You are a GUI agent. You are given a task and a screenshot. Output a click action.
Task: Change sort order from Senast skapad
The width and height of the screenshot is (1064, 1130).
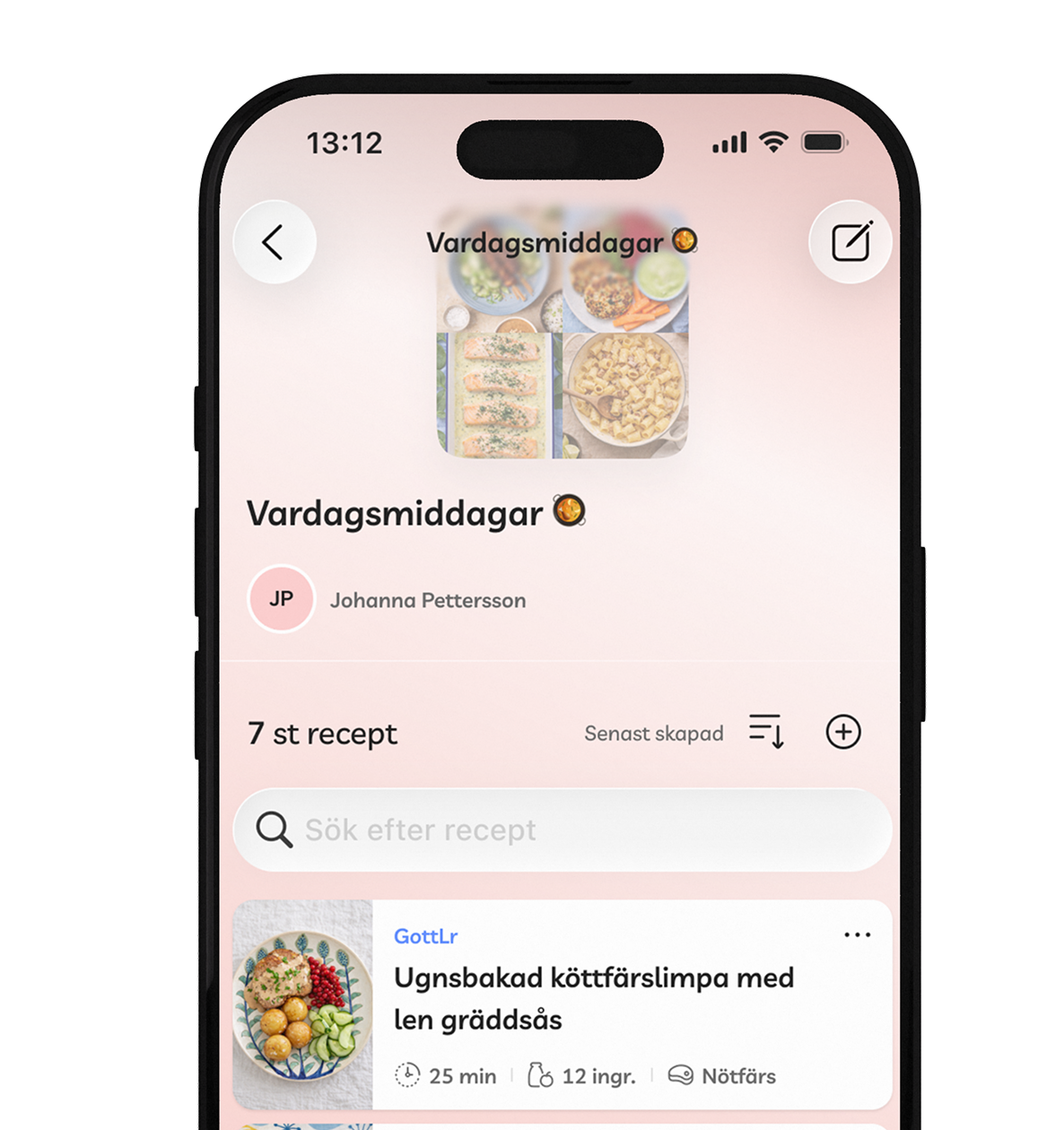pyautogui.click(x=766, y=732)
